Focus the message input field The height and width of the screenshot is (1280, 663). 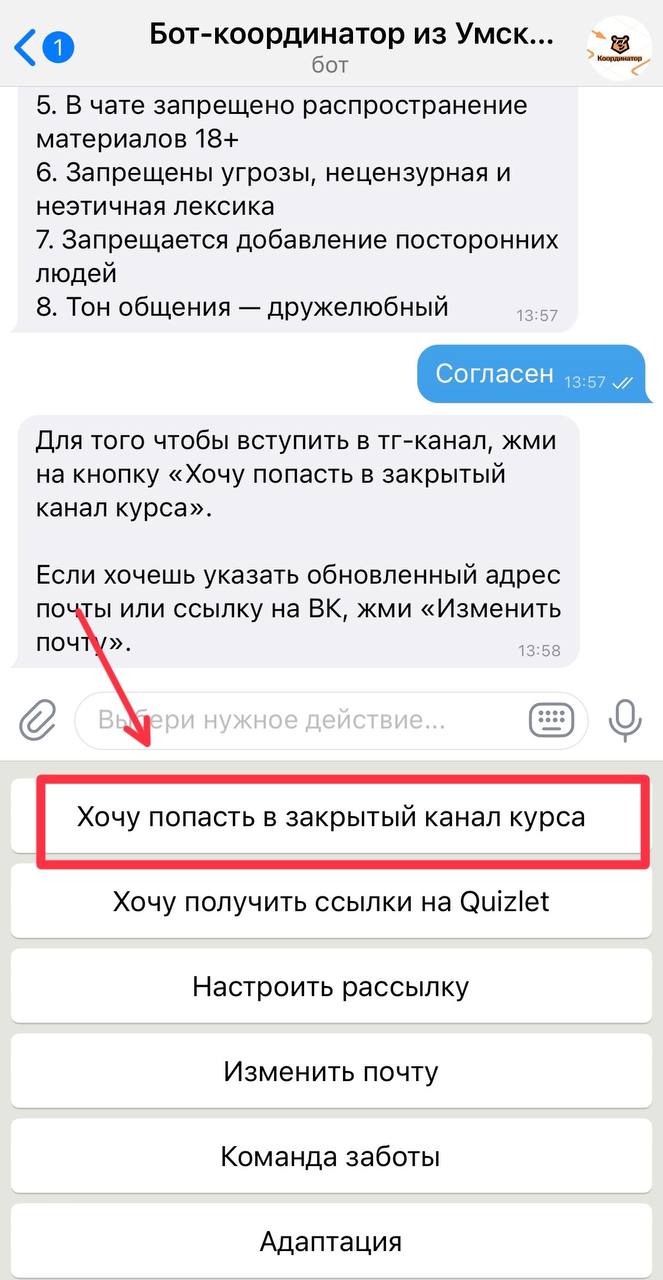pyautogui.click(x=300, y=720)
